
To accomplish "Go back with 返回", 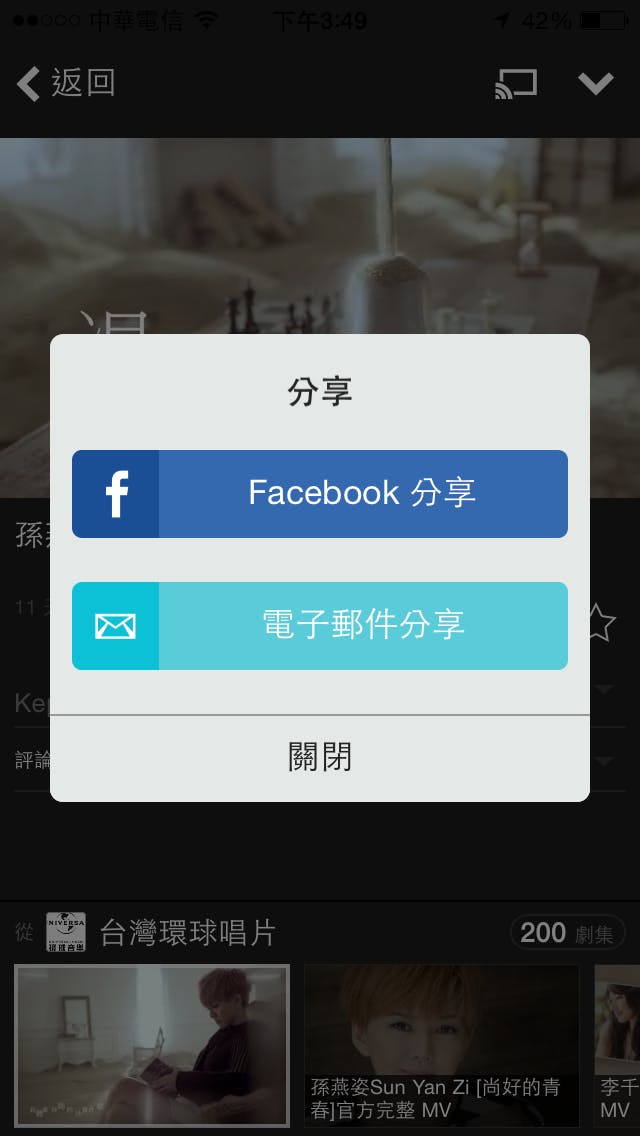I will [66, 83].
